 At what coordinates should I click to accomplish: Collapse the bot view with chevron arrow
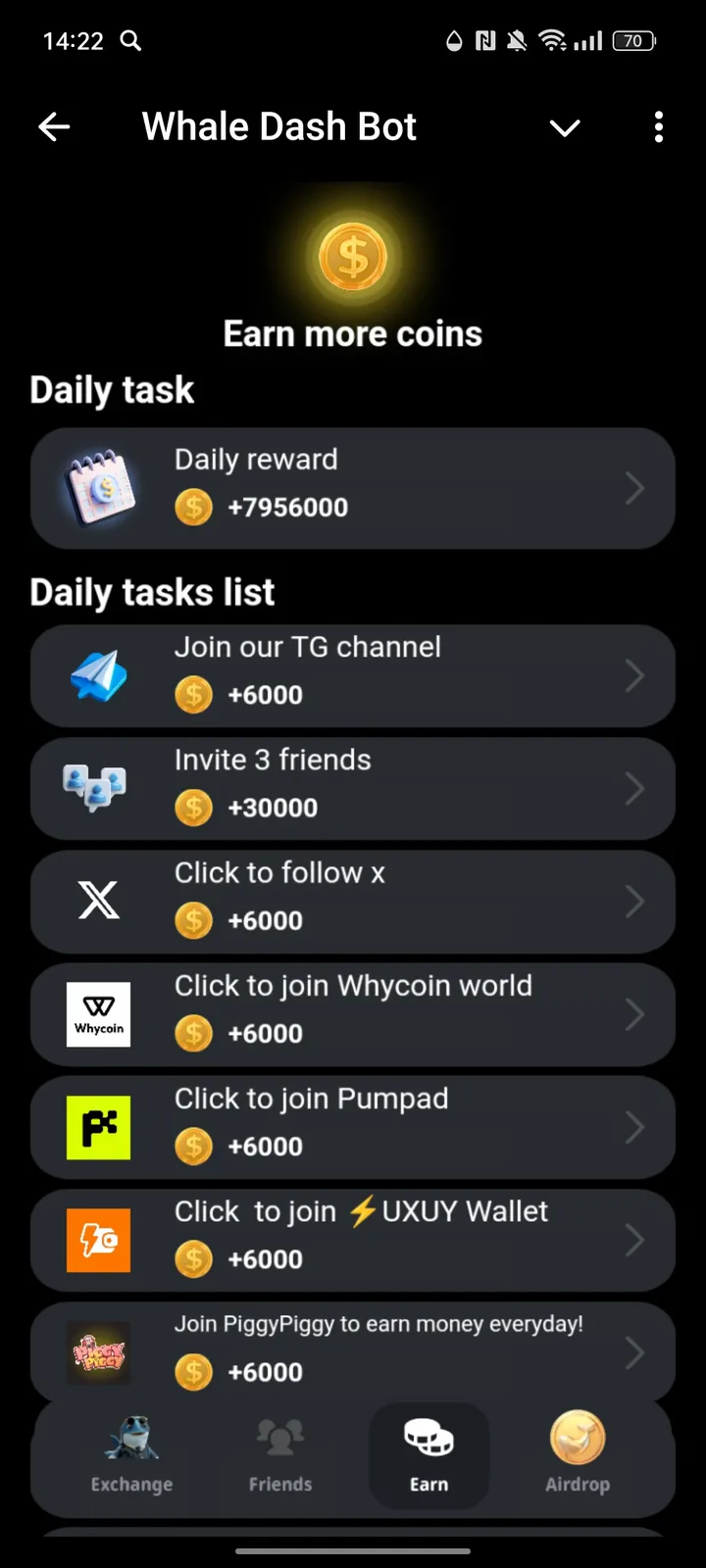565,127
